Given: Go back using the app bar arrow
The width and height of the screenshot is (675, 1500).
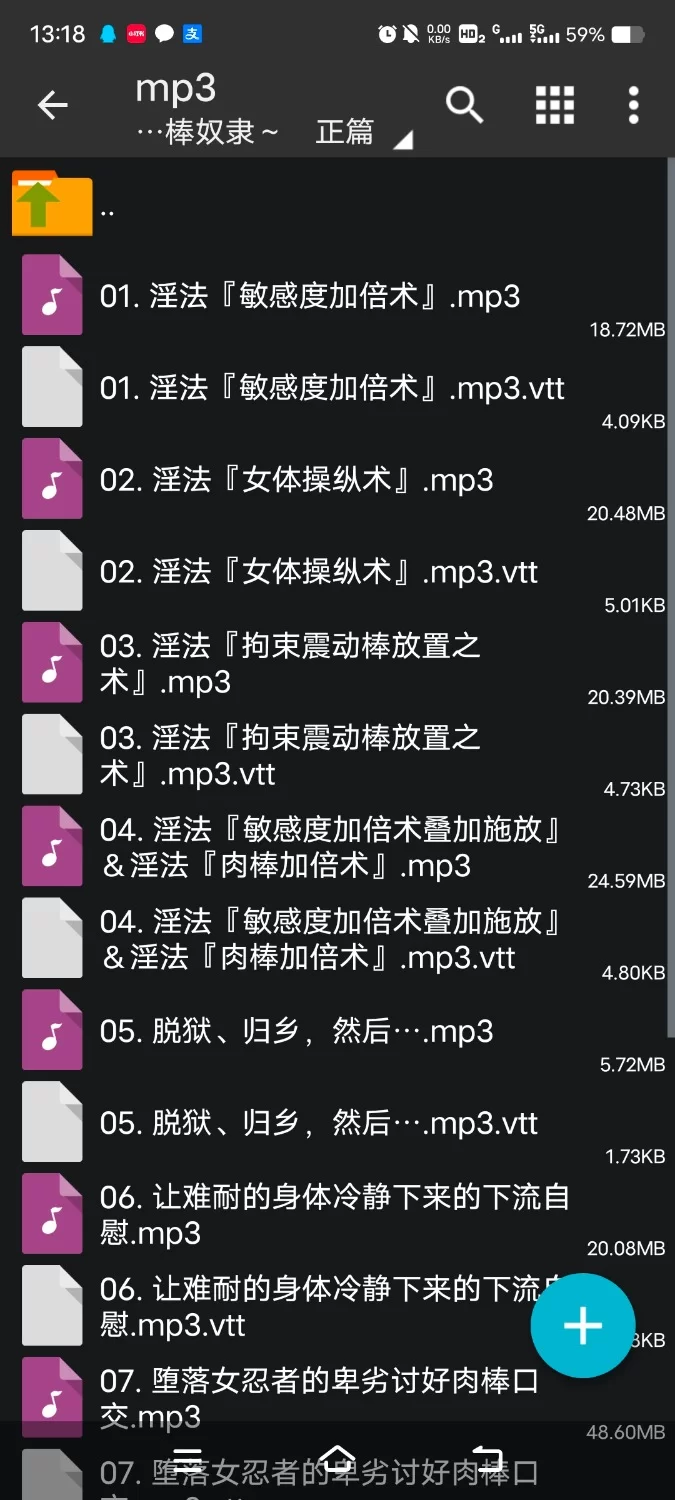Looking at the screenshot, I should [52, 105].
